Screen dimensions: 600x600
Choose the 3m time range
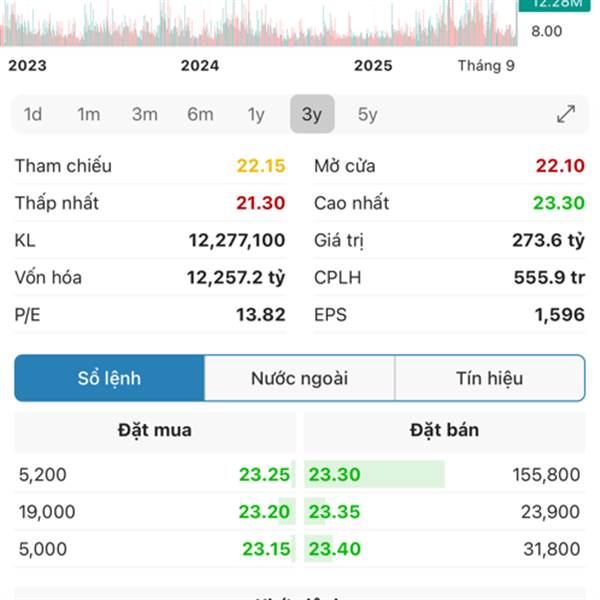coord(145,114)
